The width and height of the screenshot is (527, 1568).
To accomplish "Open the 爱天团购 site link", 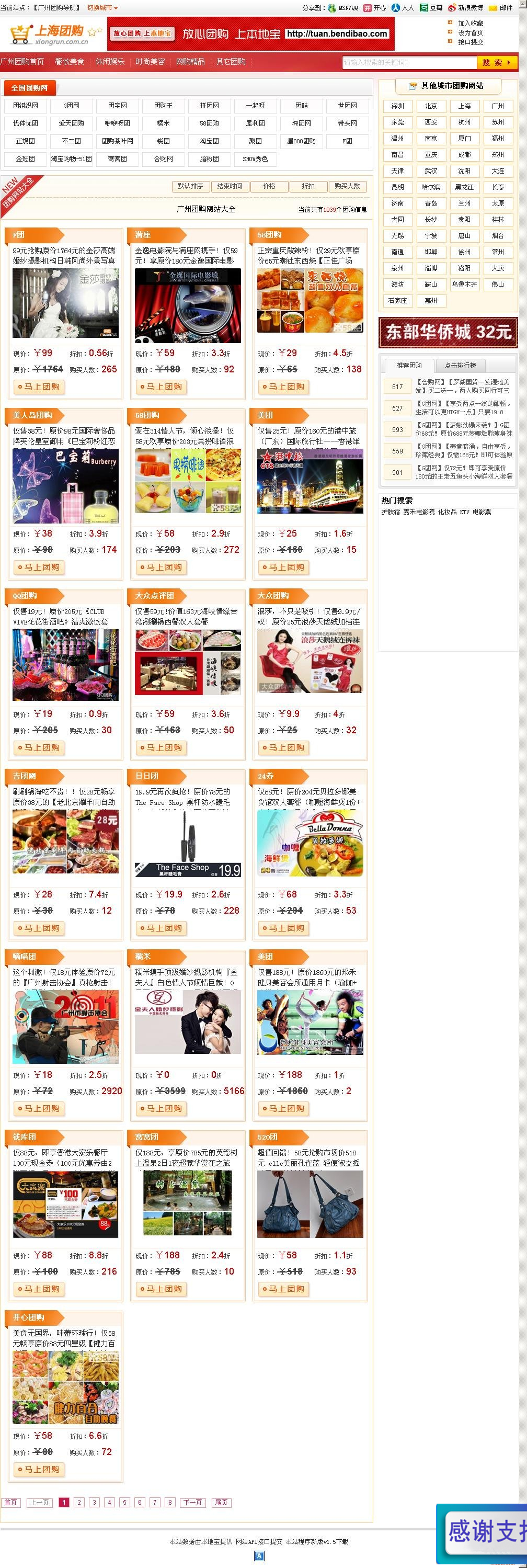I will click(x=71, y=123).
